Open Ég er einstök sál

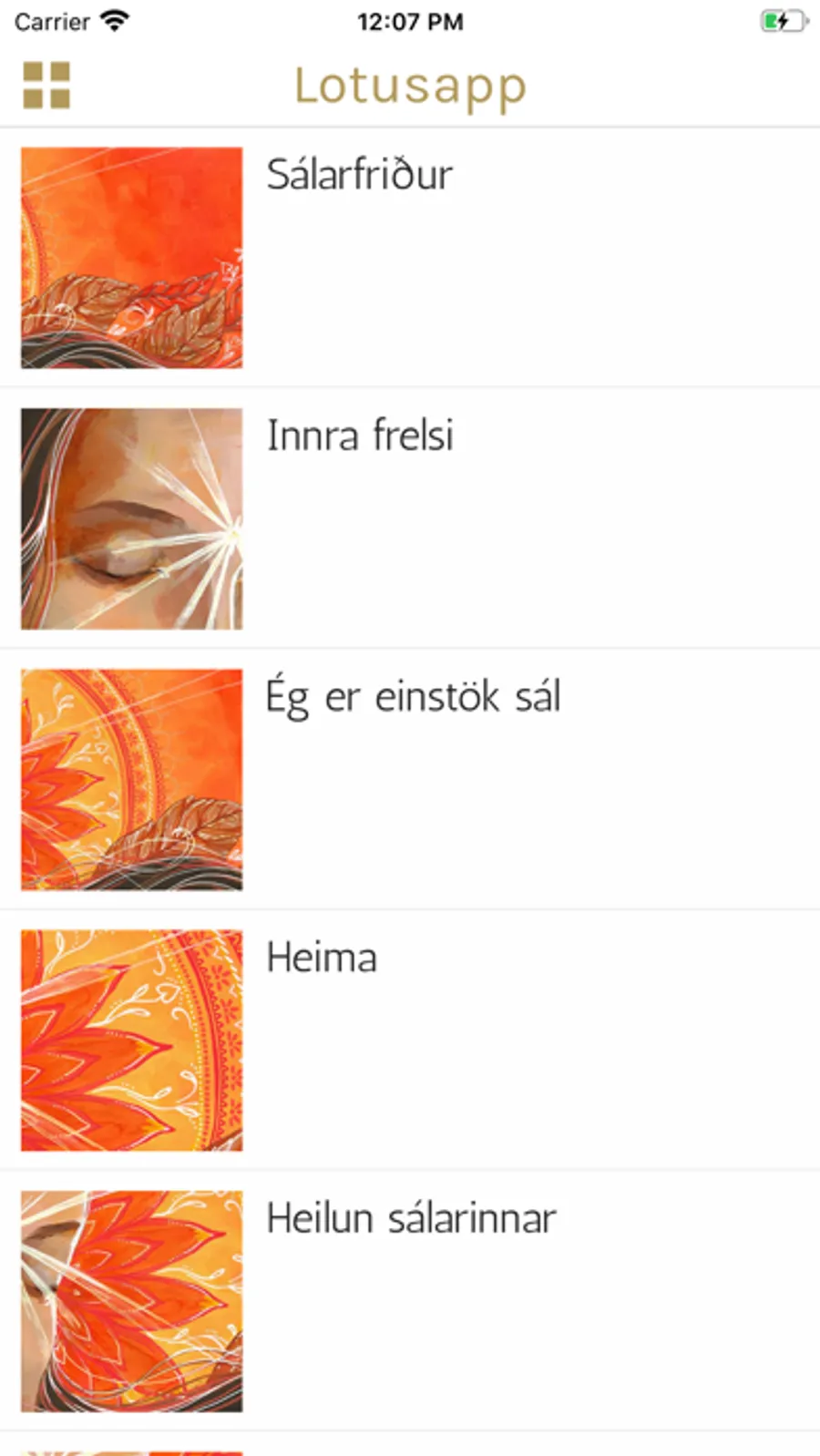[x=412, y=697]
